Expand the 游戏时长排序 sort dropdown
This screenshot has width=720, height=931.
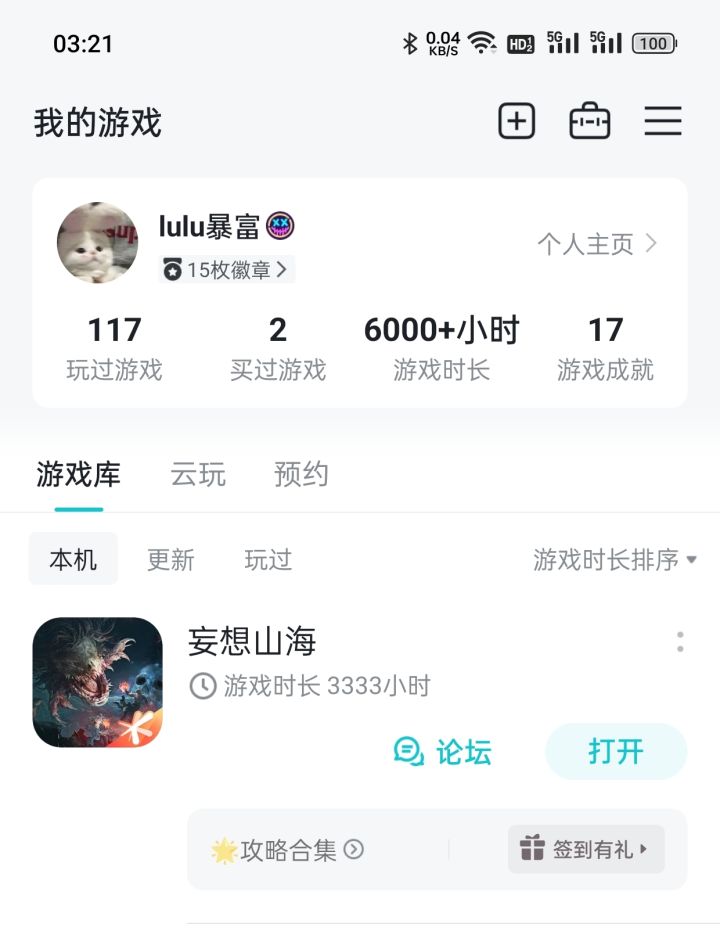(615, 560)
